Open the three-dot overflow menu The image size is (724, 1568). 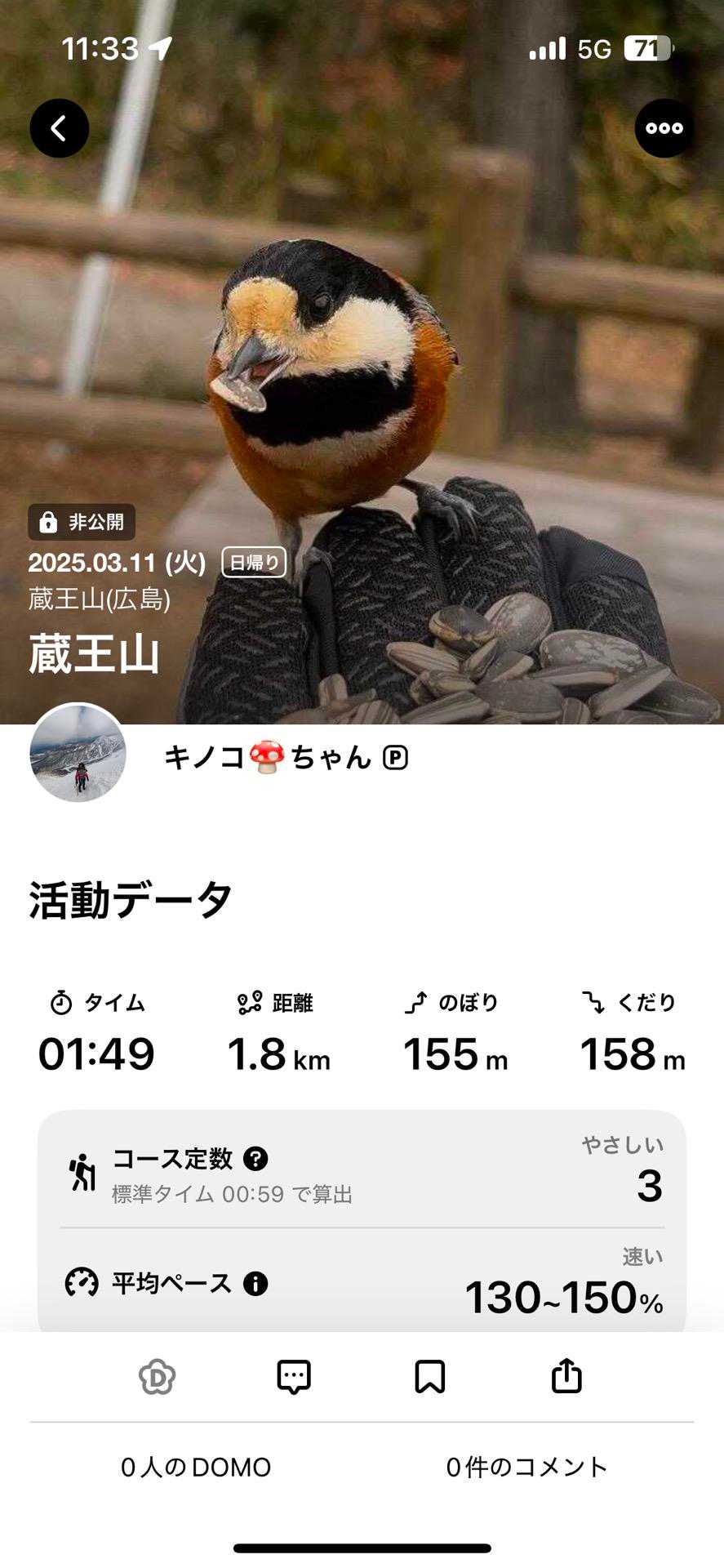[x=664, y=128]
